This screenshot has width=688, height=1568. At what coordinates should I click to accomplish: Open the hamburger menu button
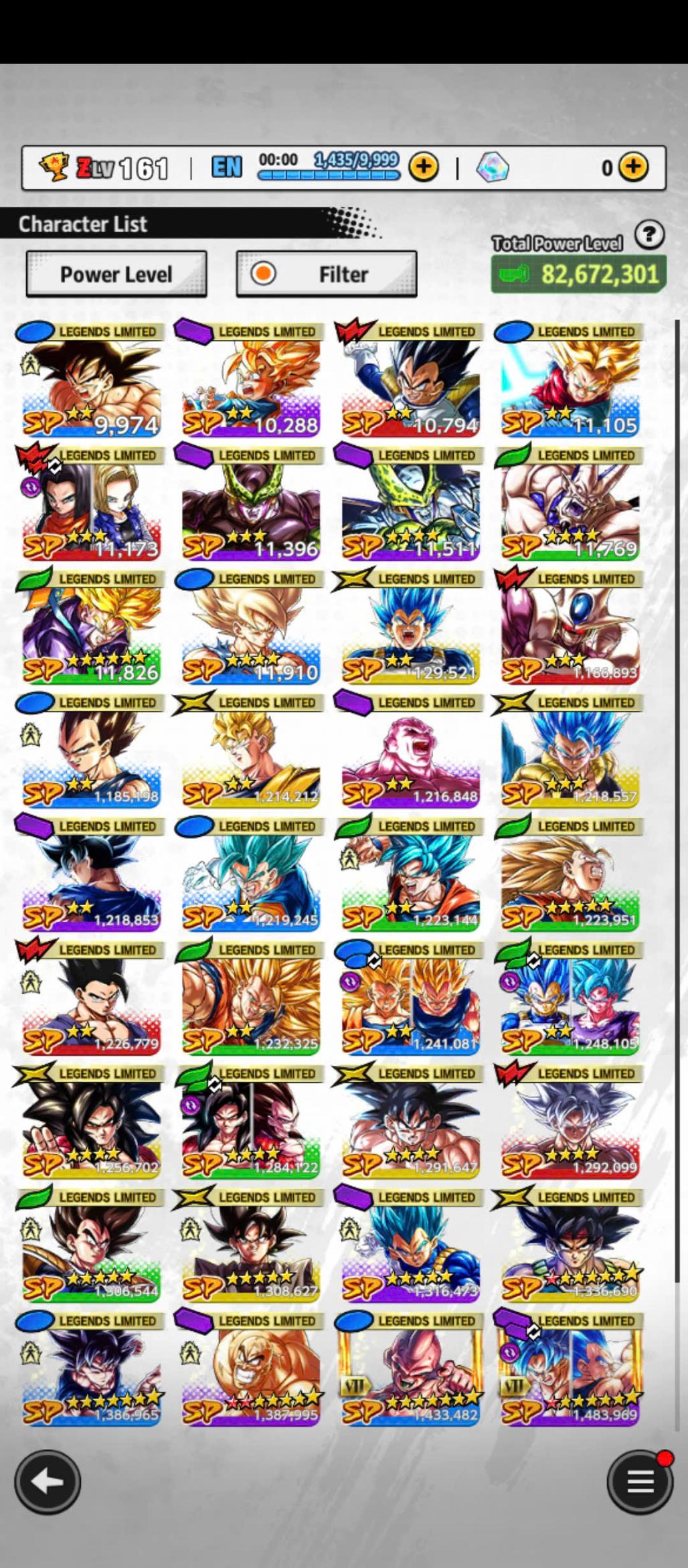pos(639,1482)
